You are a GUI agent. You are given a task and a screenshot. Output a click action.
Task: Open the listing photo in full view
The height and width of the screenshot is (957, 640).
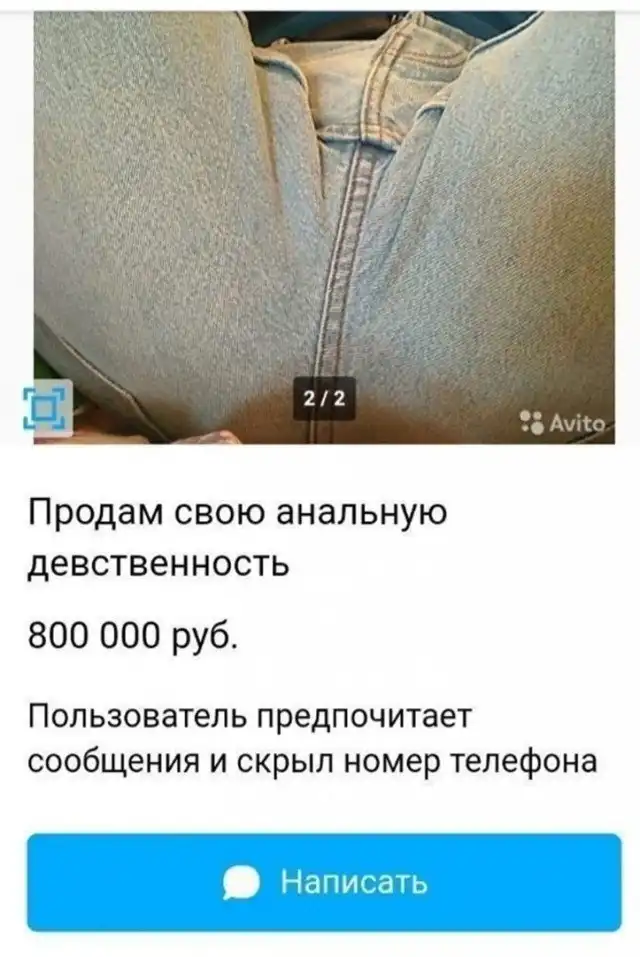pyautogui.click(x=323, y=220)
